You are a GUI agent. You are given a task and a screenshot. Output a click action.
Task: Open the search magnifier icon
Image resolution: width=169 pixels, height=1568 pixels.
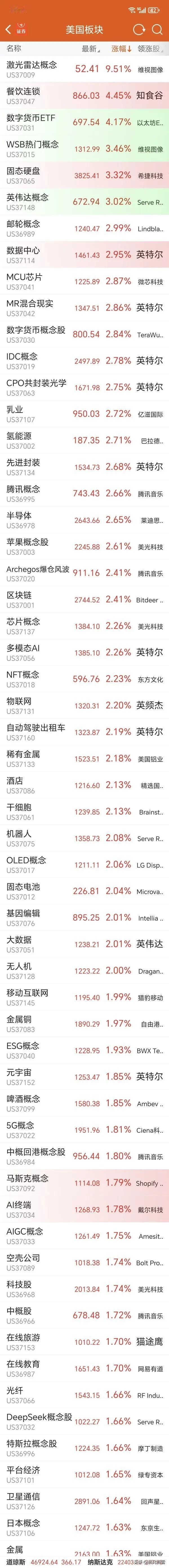point(158,29)
